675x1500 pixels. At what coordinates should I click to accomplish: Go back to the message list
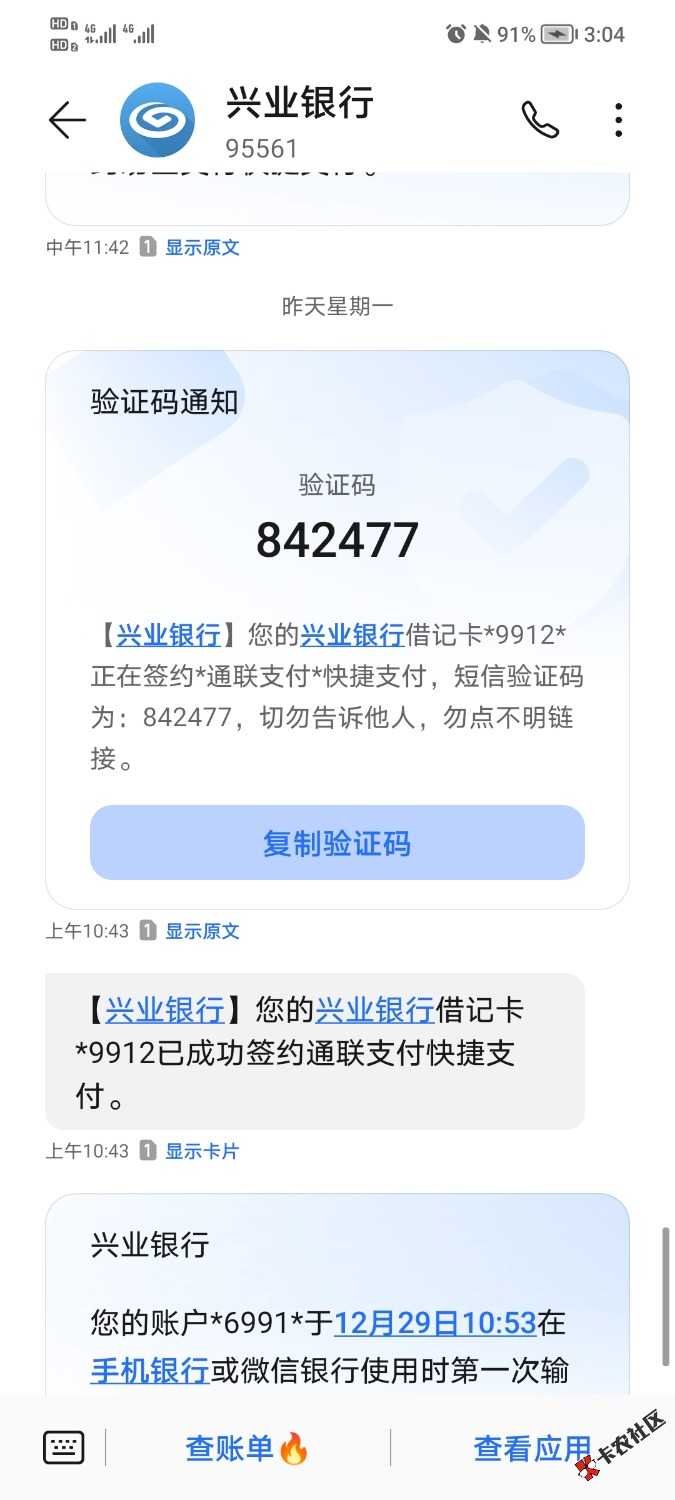67,121
